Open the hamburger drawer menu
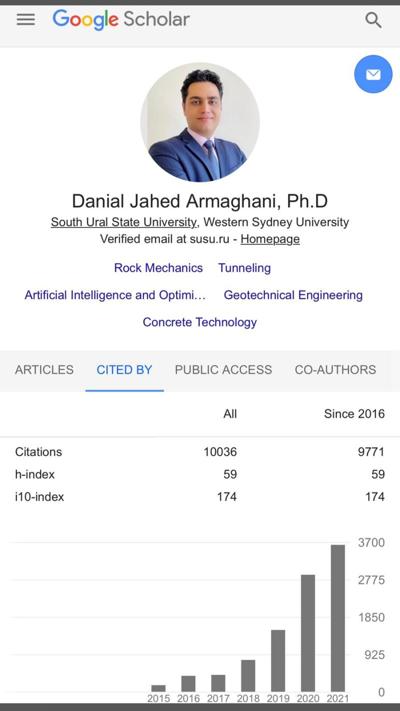 (x=26, y=19)
